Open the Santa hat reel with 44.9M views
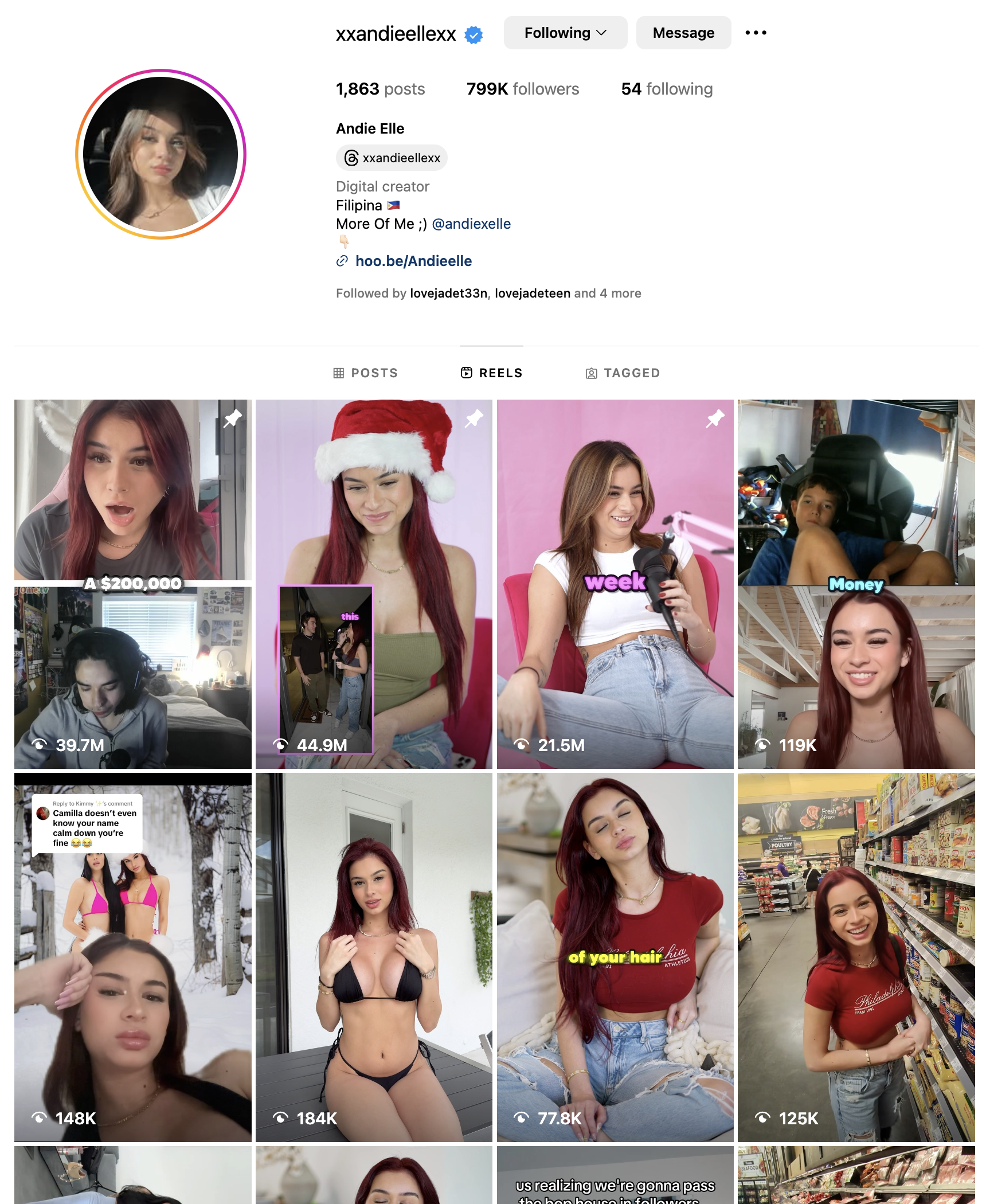This screenshot has width=986, height=1204. coord(374,584)
